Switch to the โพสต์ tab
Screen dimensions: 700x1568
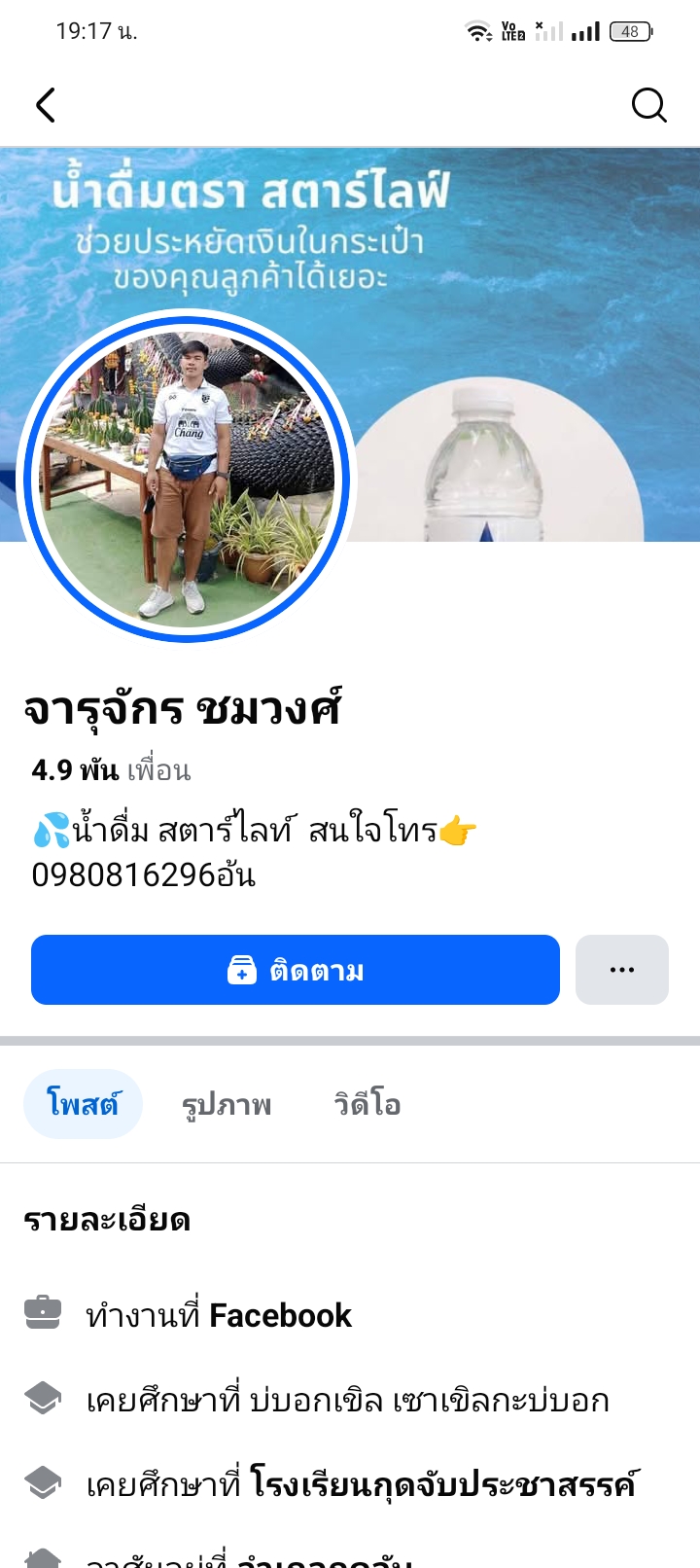(83, 1104)
